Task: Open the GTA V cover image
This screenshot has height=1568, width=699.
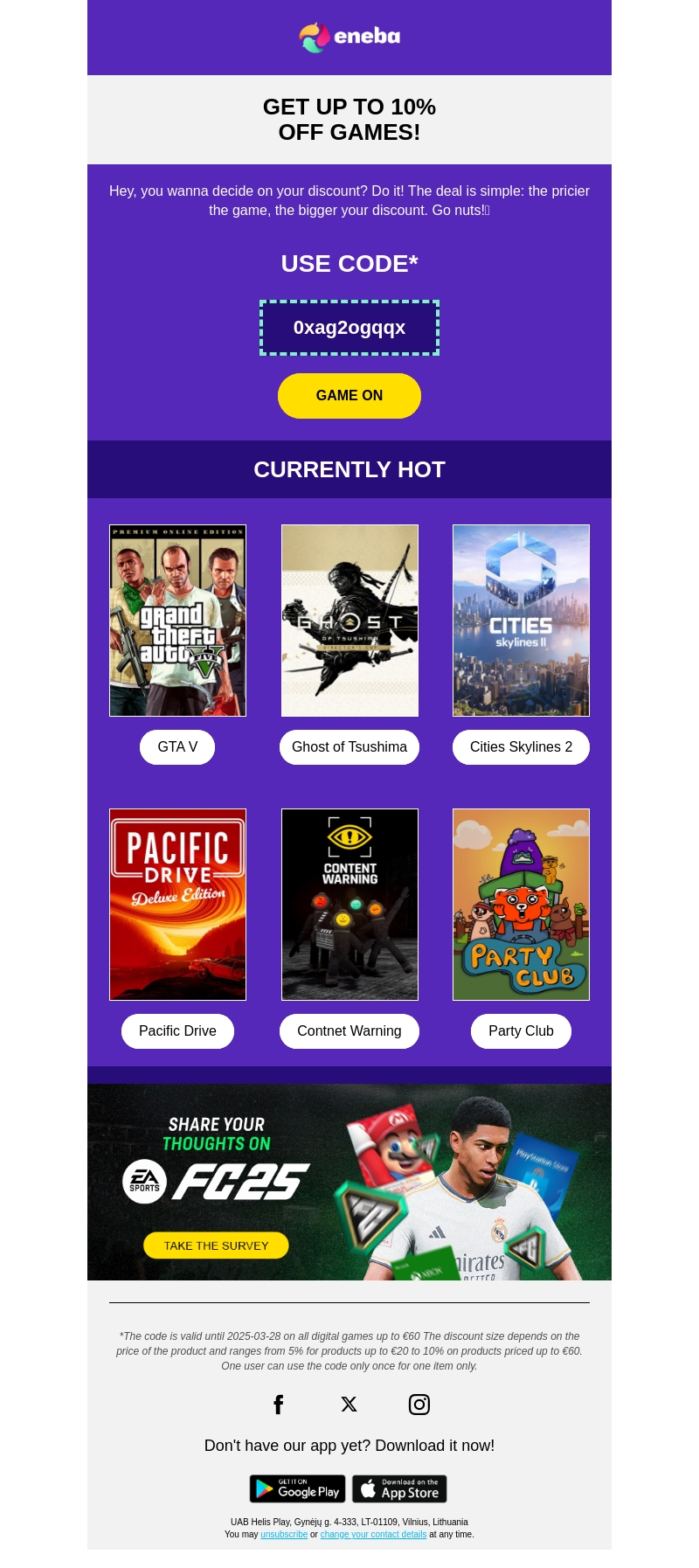Action: coord(177,621)
